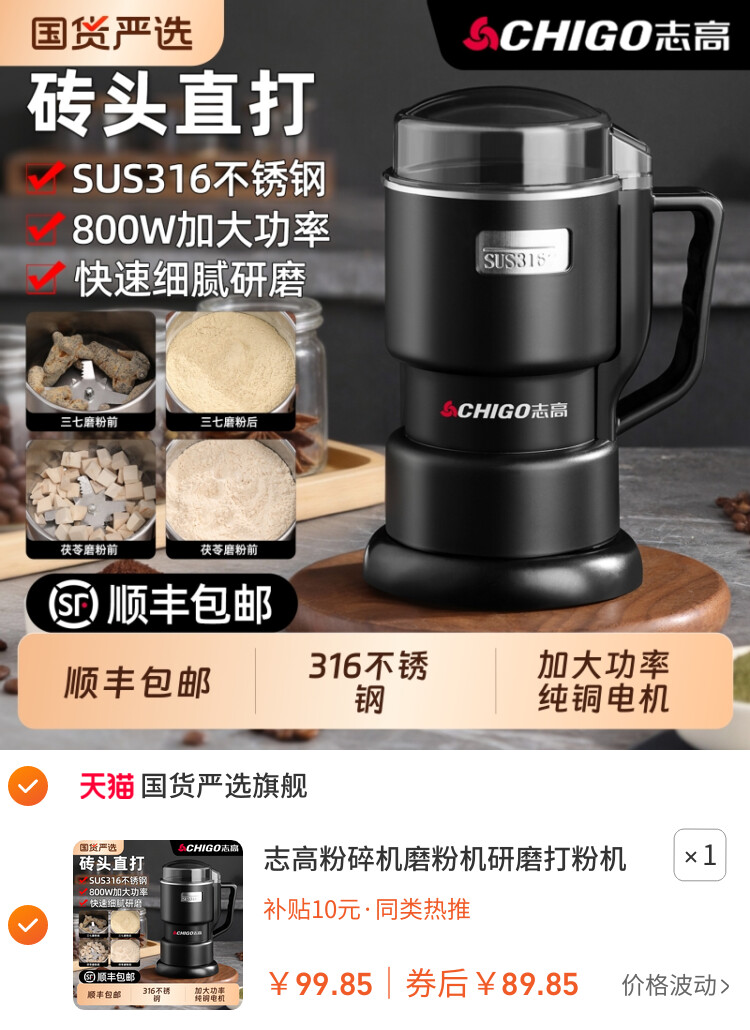750x1030 pixels.
Task: Tick the checkbox beside 国货严选旗舰 store
Action: (28, 786)
